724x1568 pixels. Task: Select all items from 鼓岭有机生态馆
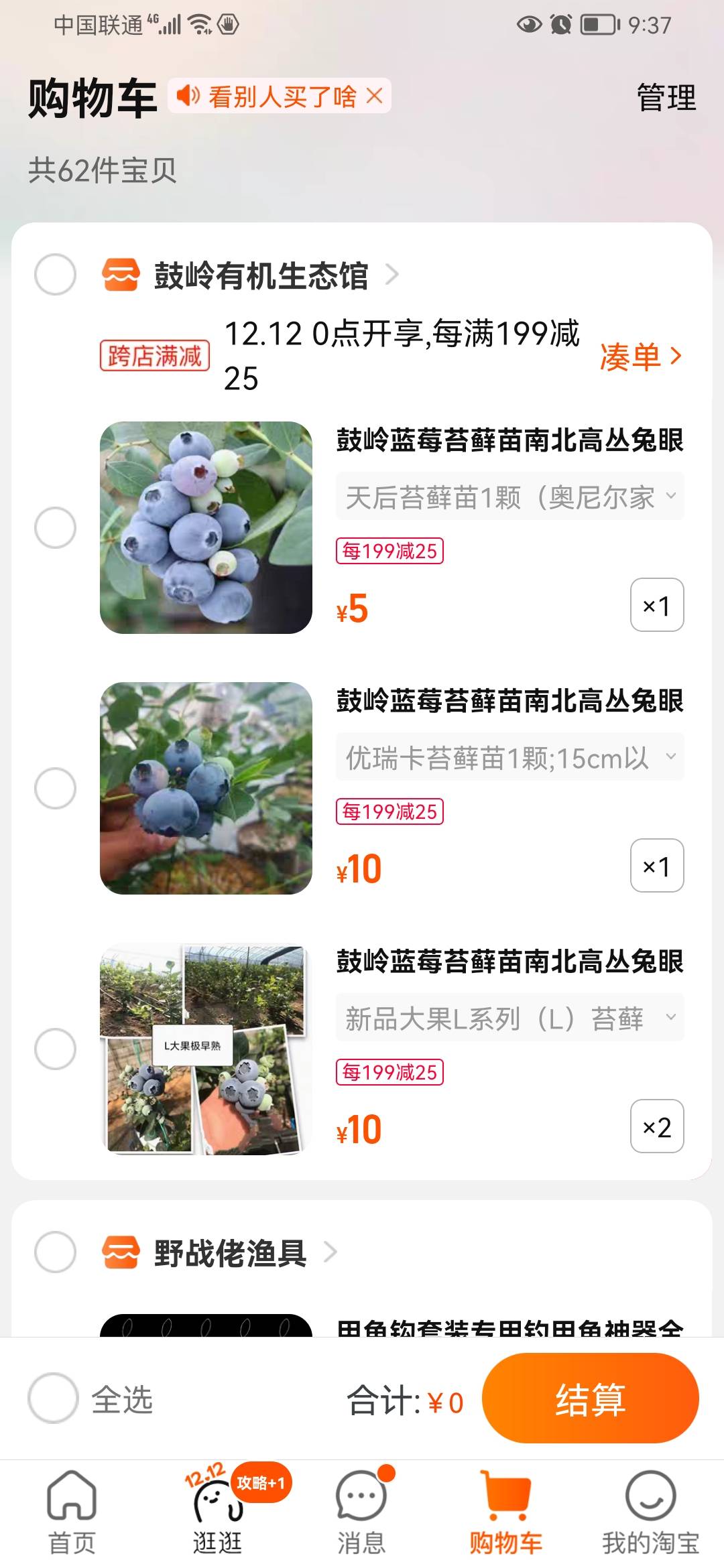tap(55, 275)
